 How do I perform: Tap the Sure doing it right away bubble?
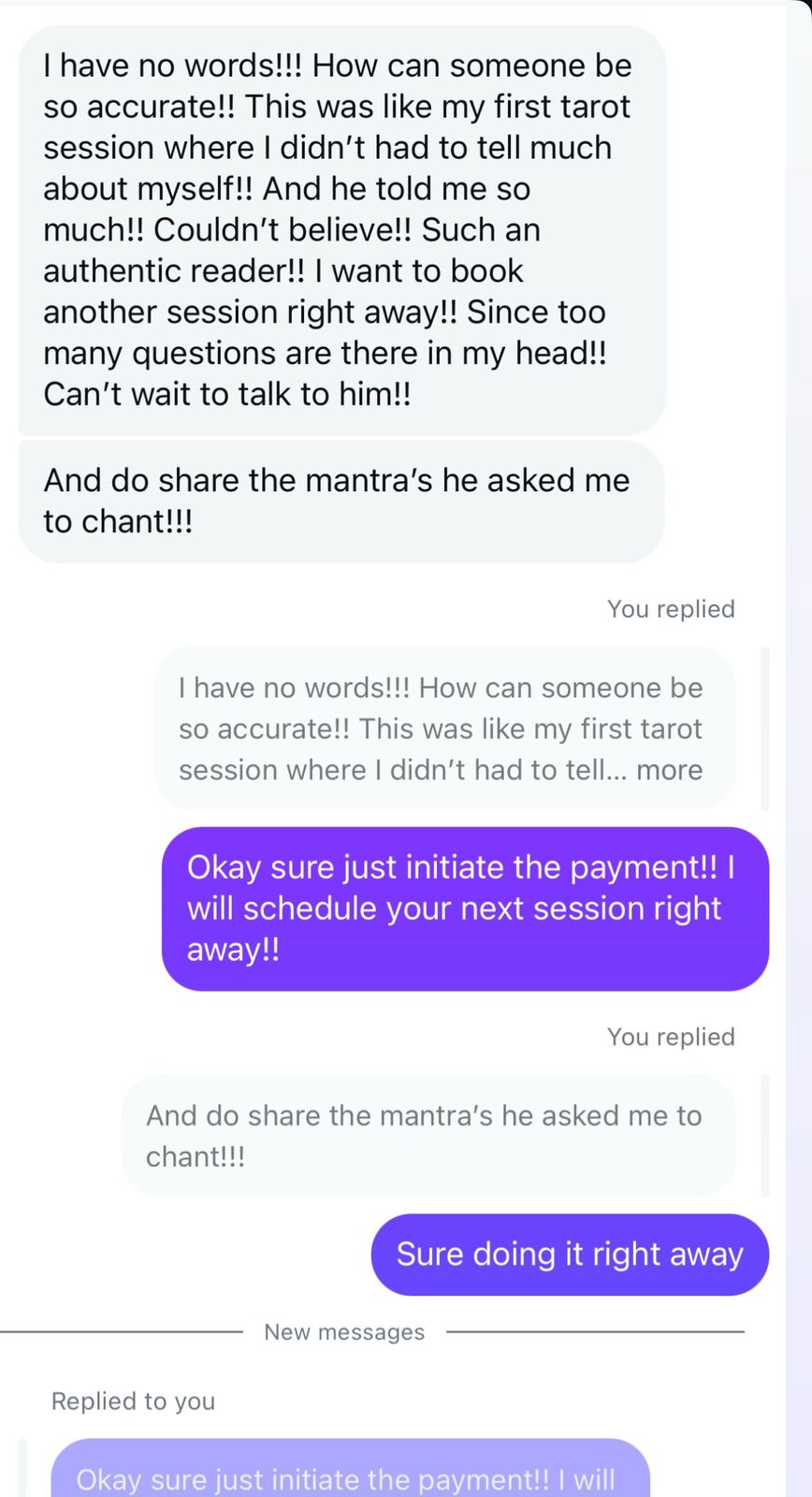(569, 1254)
